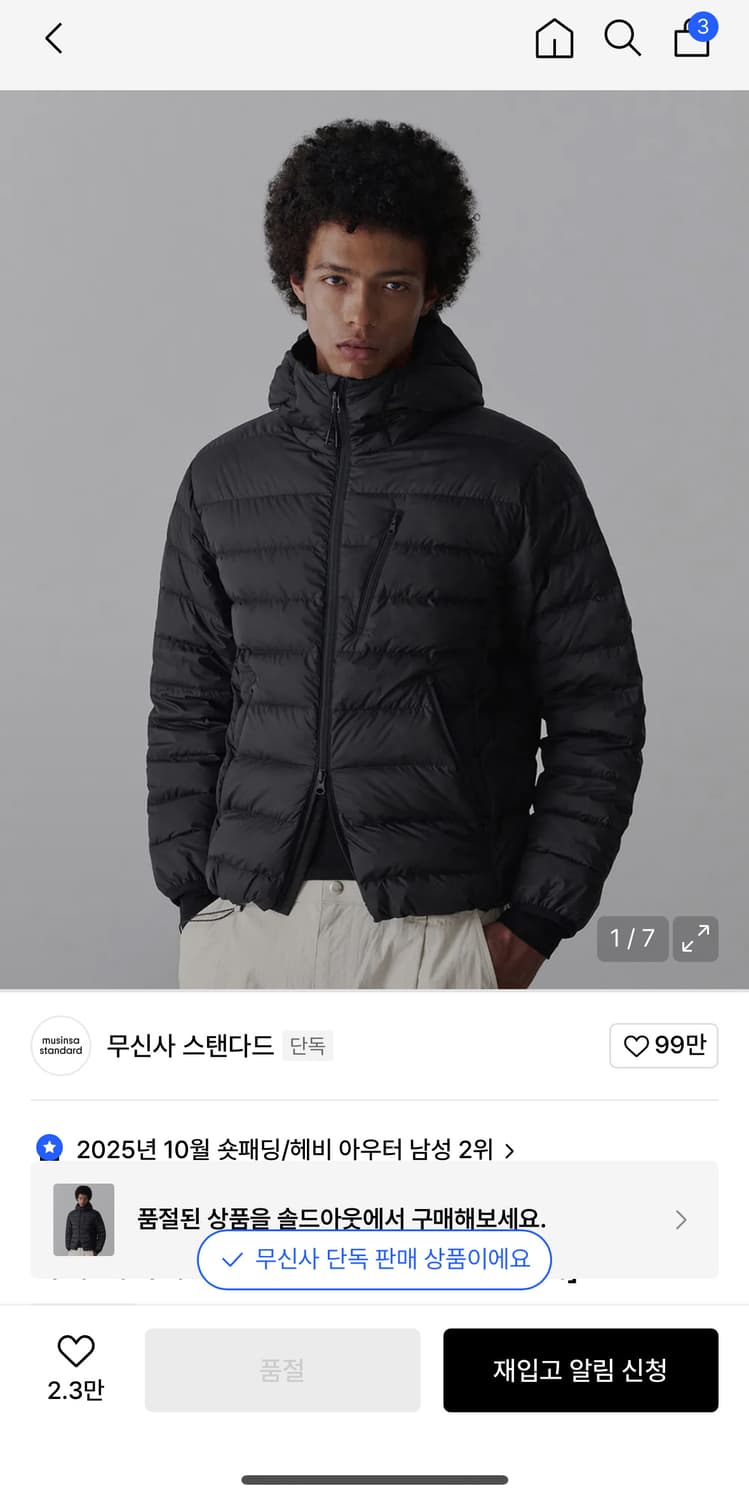Open the home screen icon
The image size is (749, 1500).
[554, 39]
